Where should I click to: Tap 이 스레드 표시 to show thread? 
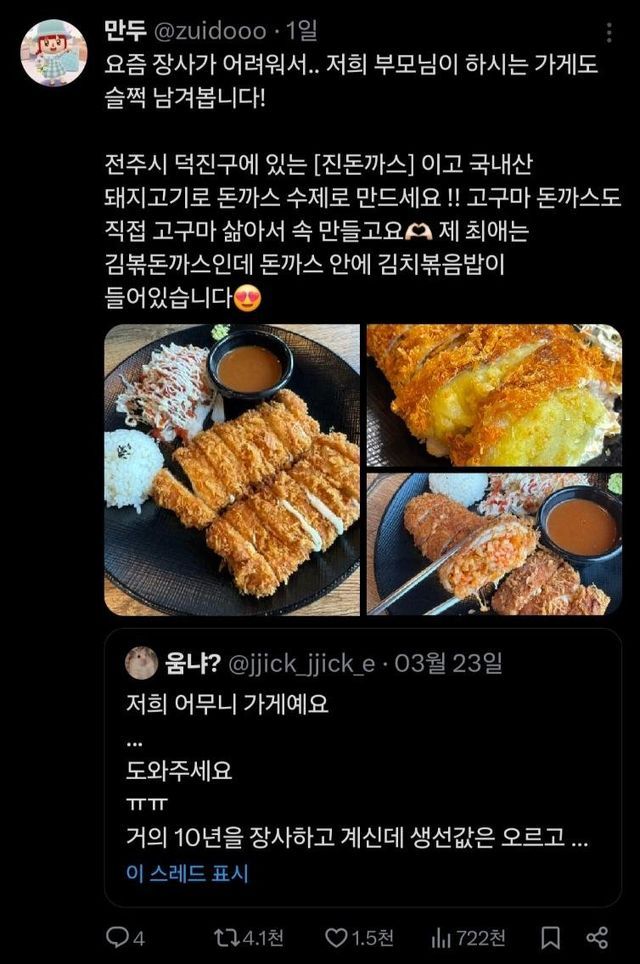coord(187,873)
